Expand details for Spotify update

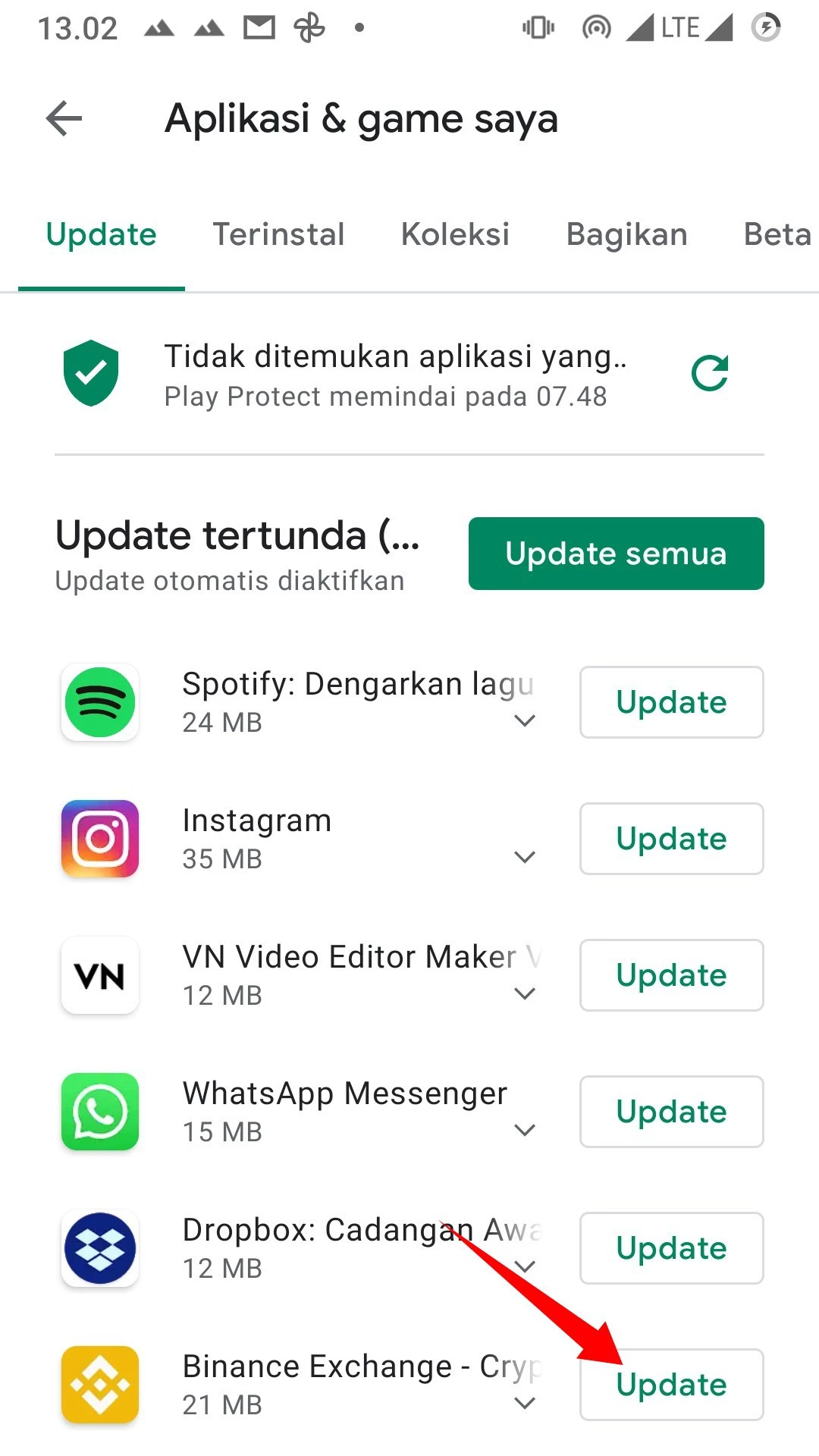coord(525,723)
